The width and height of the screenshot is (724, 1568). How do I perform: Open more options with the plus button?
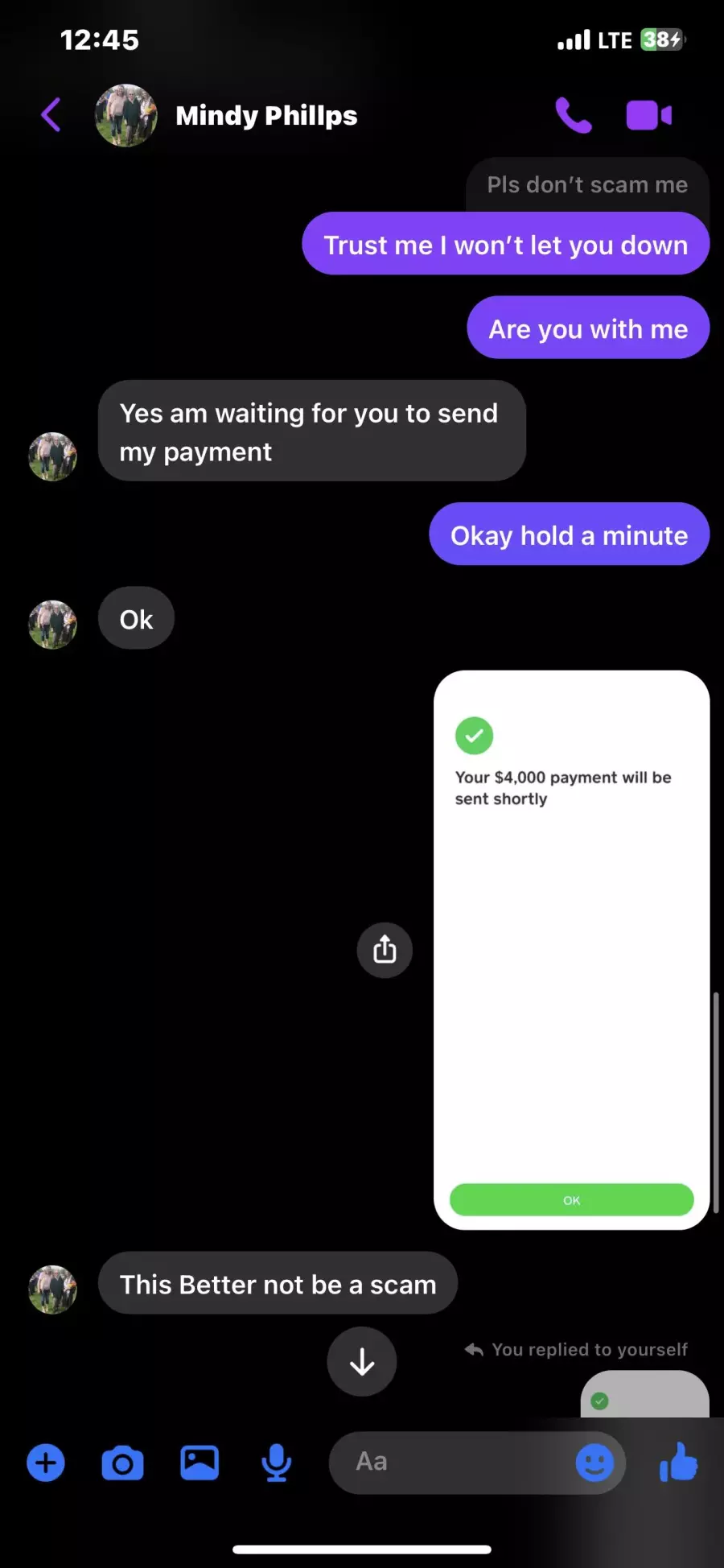(x=46, y=1463)
